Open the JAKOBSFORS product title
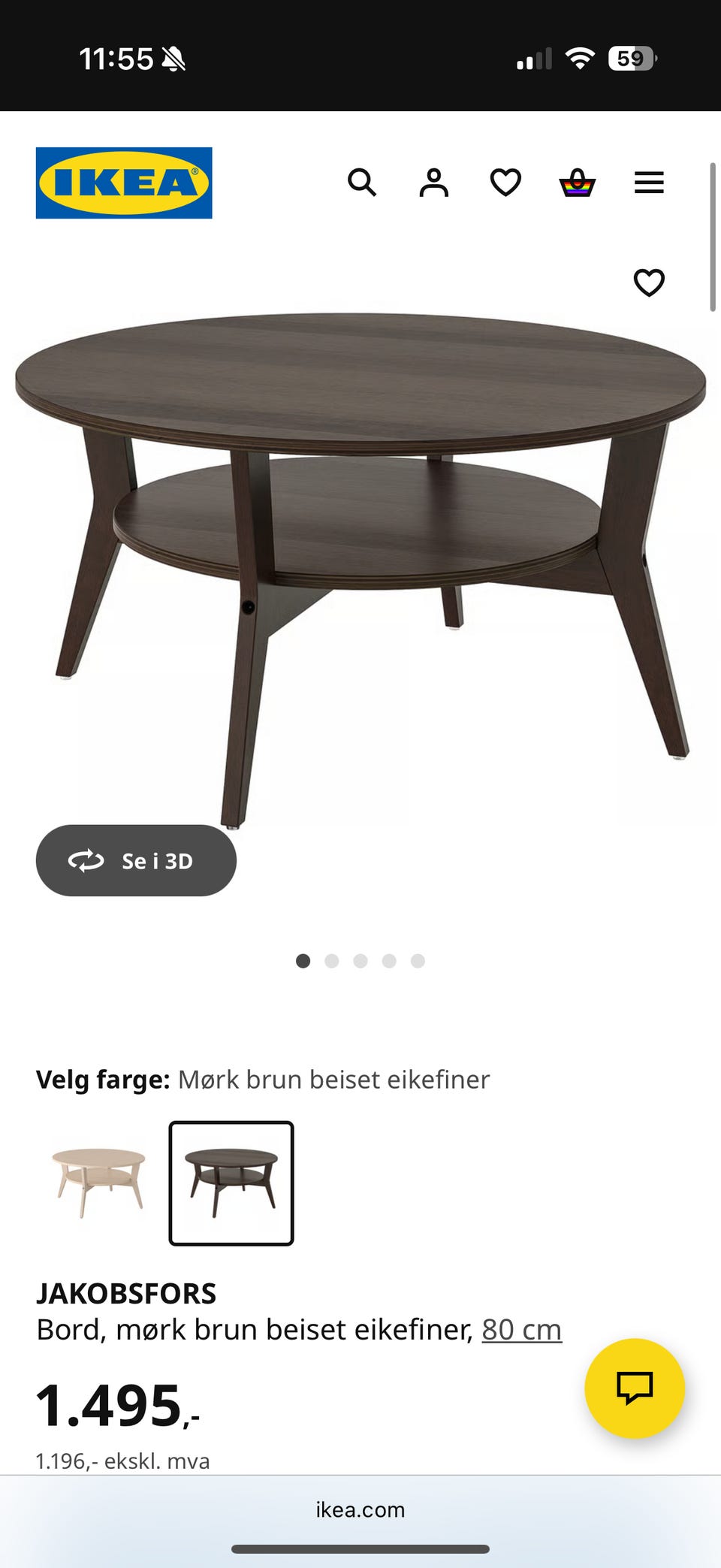The height and width of the screenshot is (1568, 721). tap(125, 1294)
